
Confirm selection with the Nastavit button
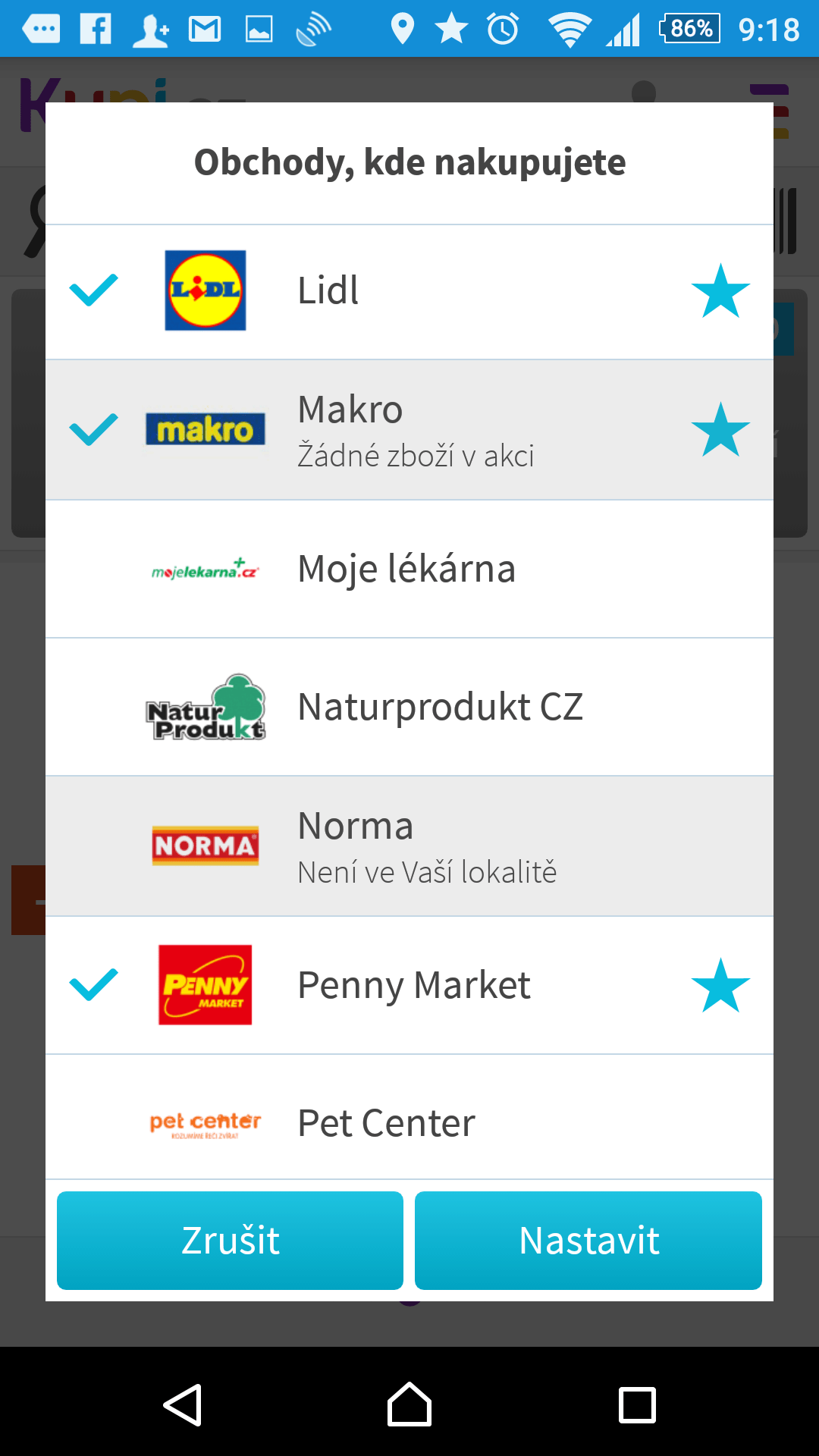pos(588,1240)
